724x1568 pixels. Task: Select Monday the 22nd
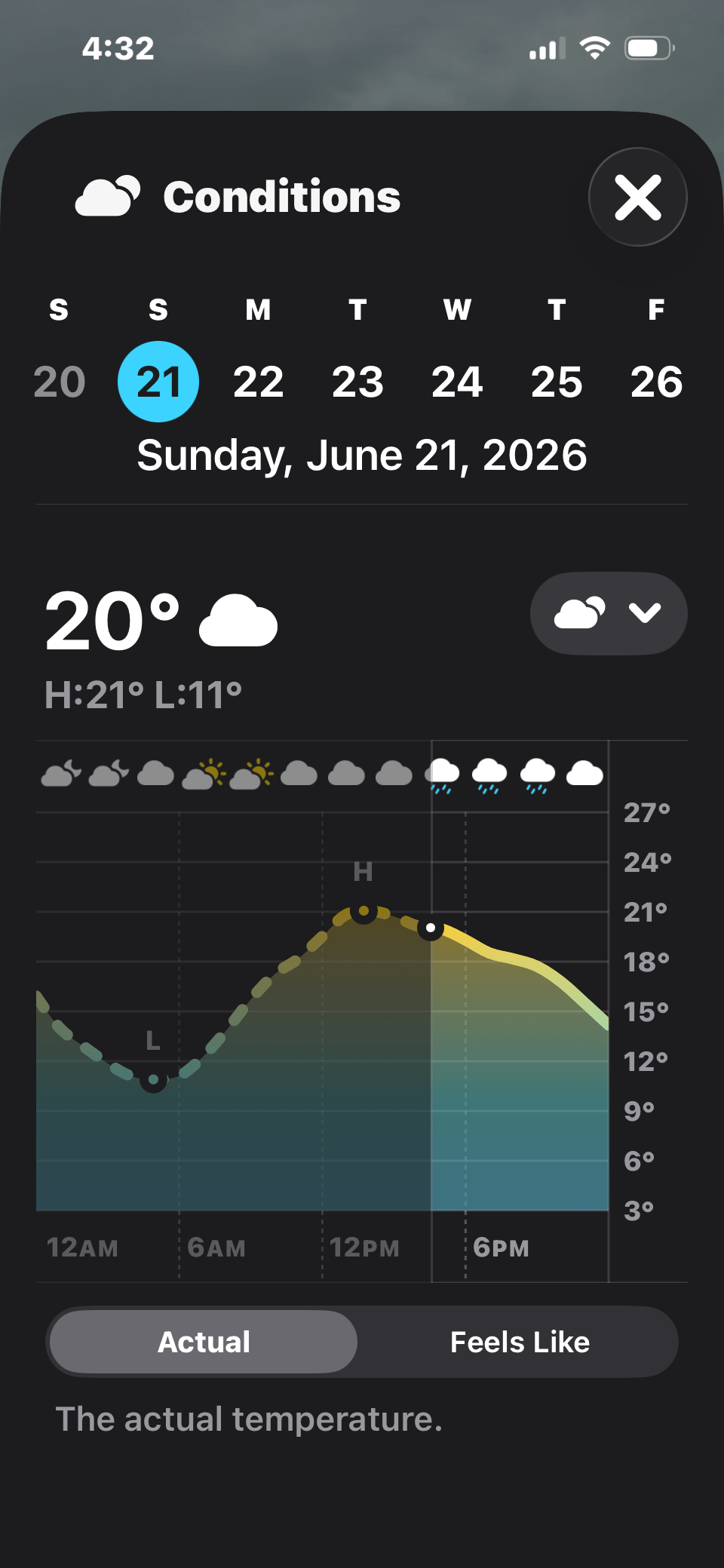click(258, 382)
